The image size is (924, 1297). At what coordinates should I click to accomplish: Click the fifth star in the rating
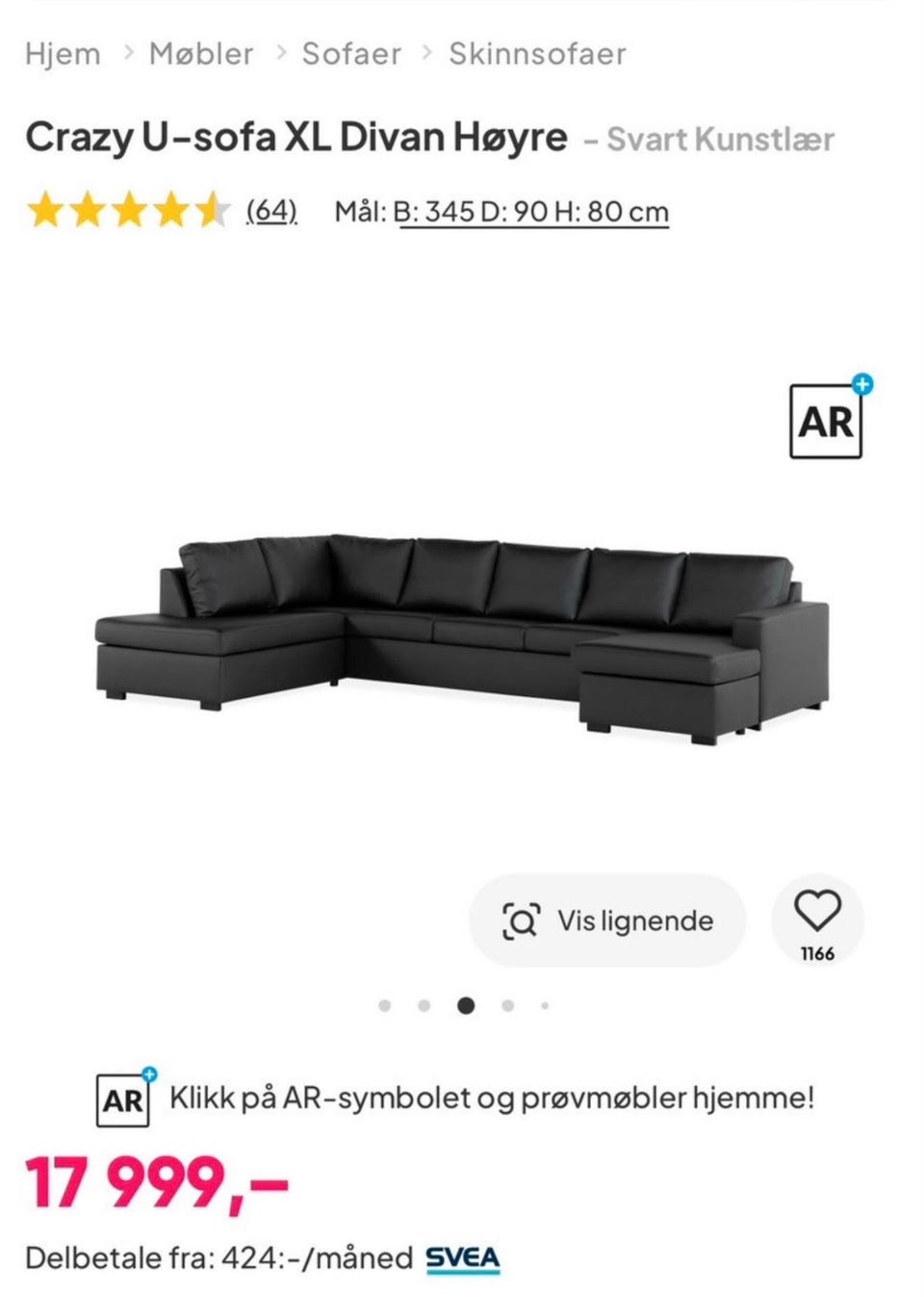point(211,210)
